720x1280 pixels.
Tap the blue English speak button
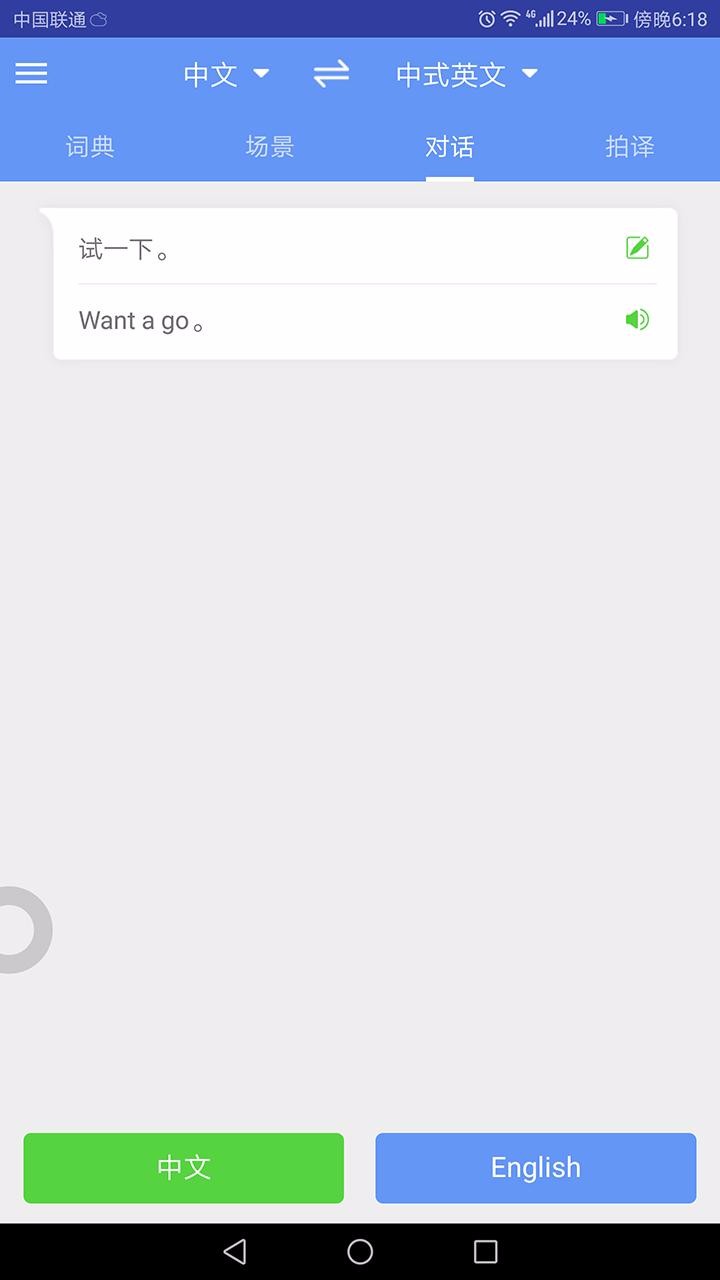[x=535, y=1168]
